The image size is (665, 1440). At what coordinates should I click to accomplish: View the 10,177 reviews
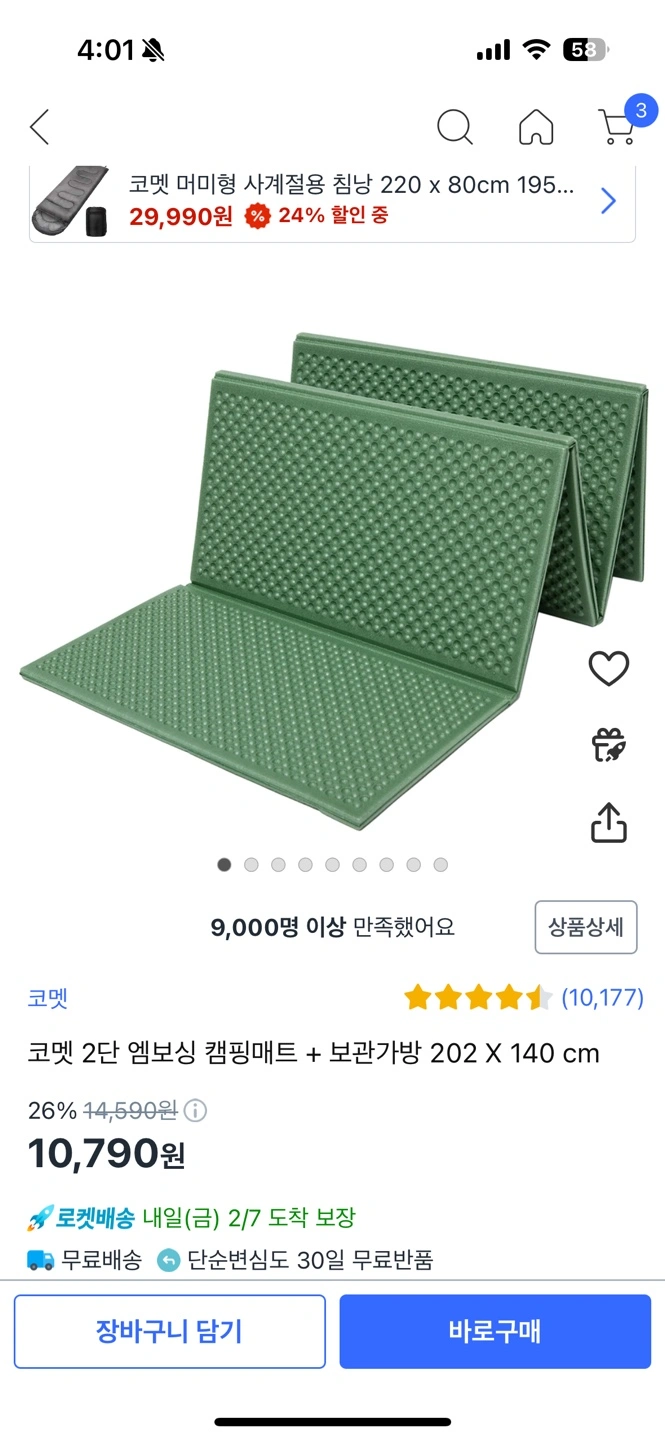click(x=602, y=997)
